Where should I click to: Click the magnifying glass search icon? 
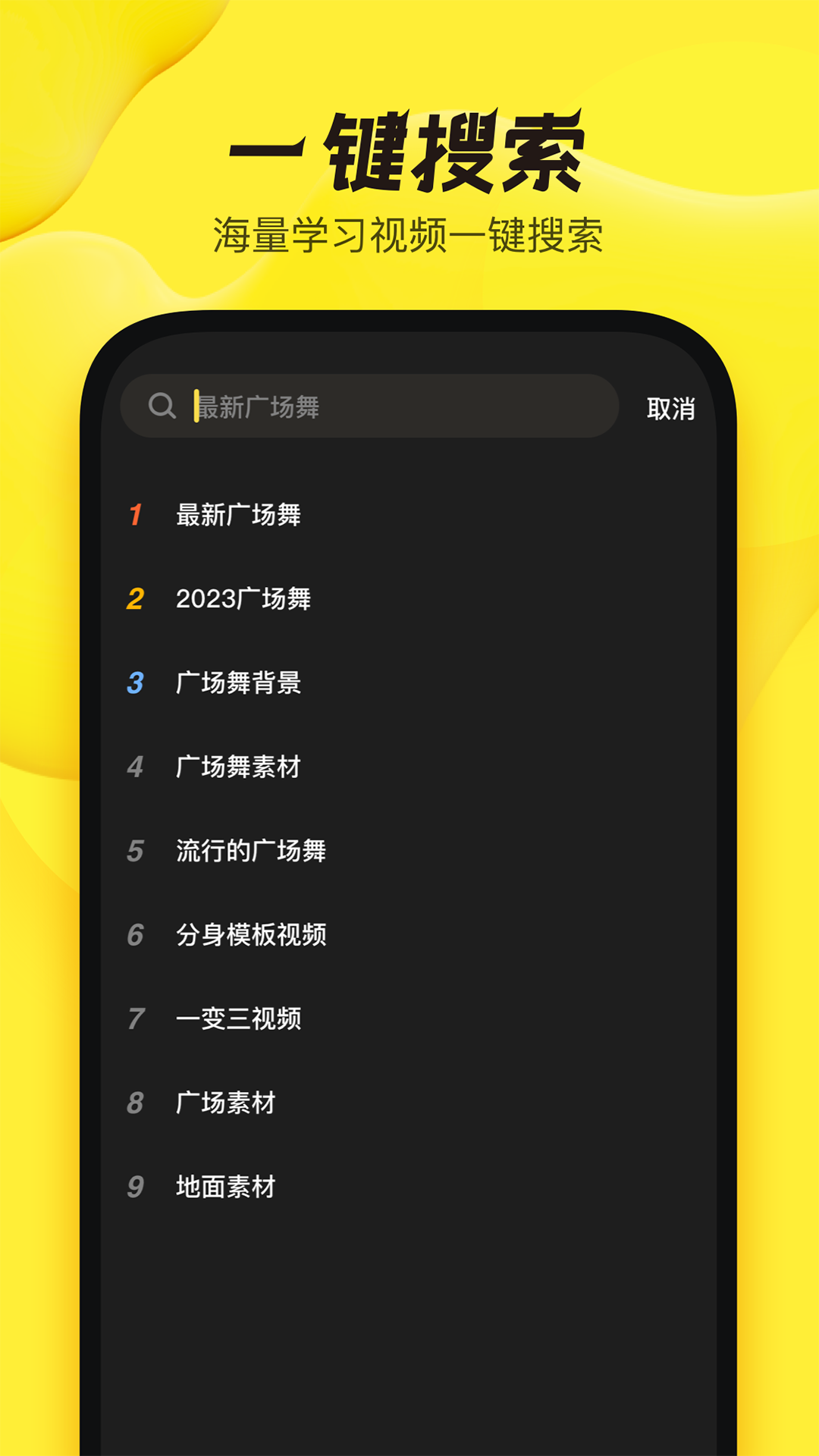(x=162, y=405)
